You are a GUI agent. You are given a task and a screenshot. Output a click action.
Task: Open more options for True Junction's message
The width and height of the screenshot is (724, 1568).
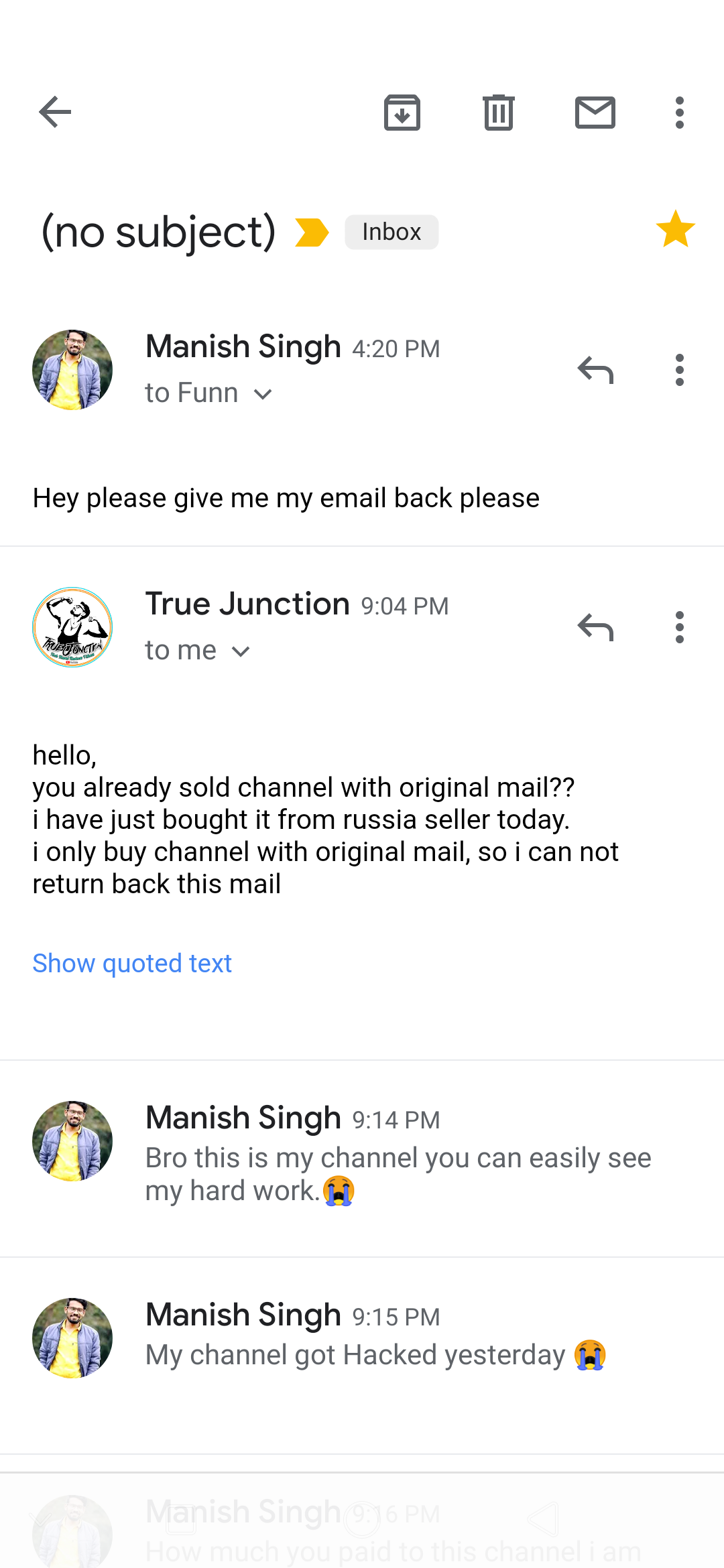coord(680,627)
